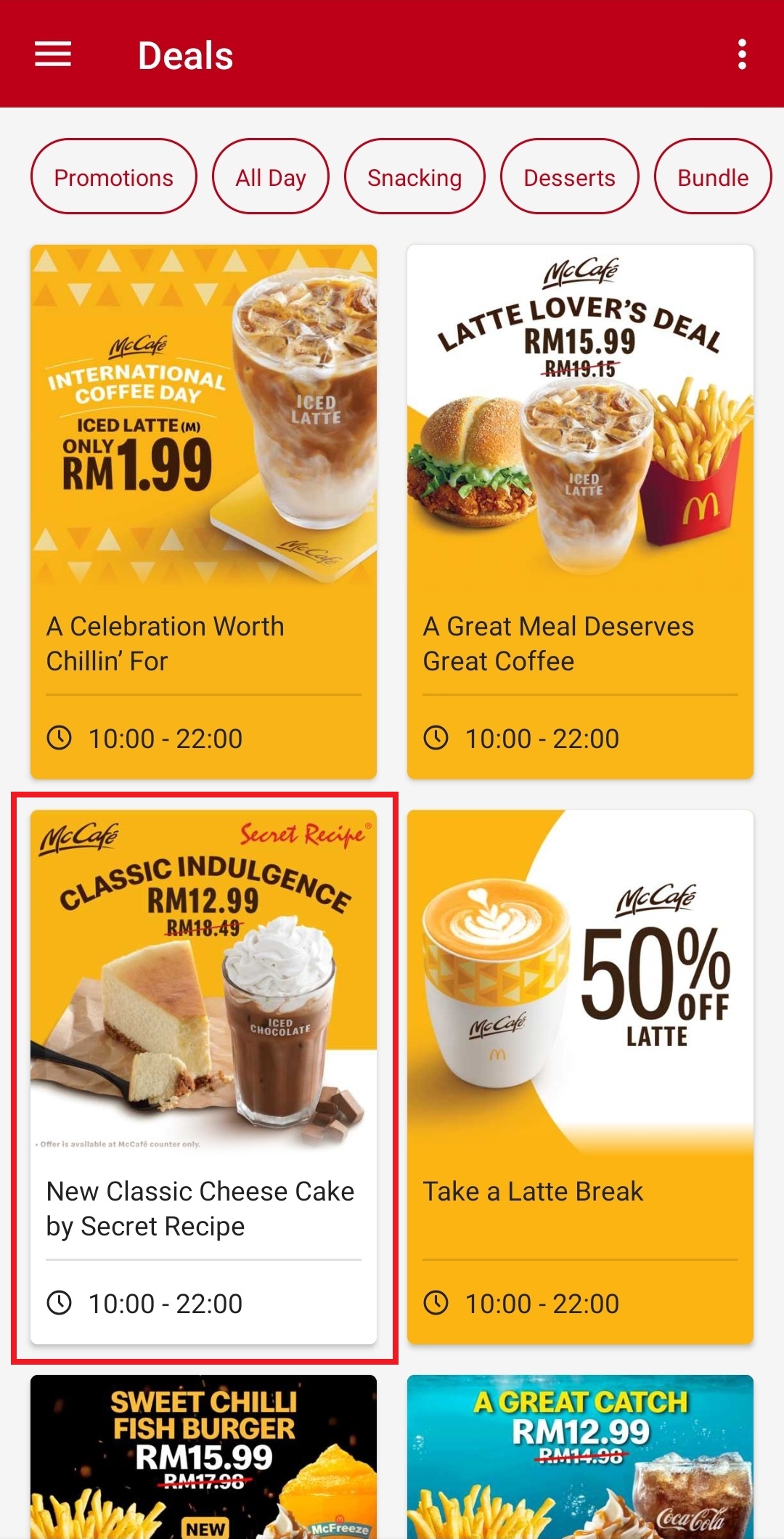Viewport: 784px width, 1539px height.
Task: Open the three-dot overflow menu
Action: click(741, 54)
